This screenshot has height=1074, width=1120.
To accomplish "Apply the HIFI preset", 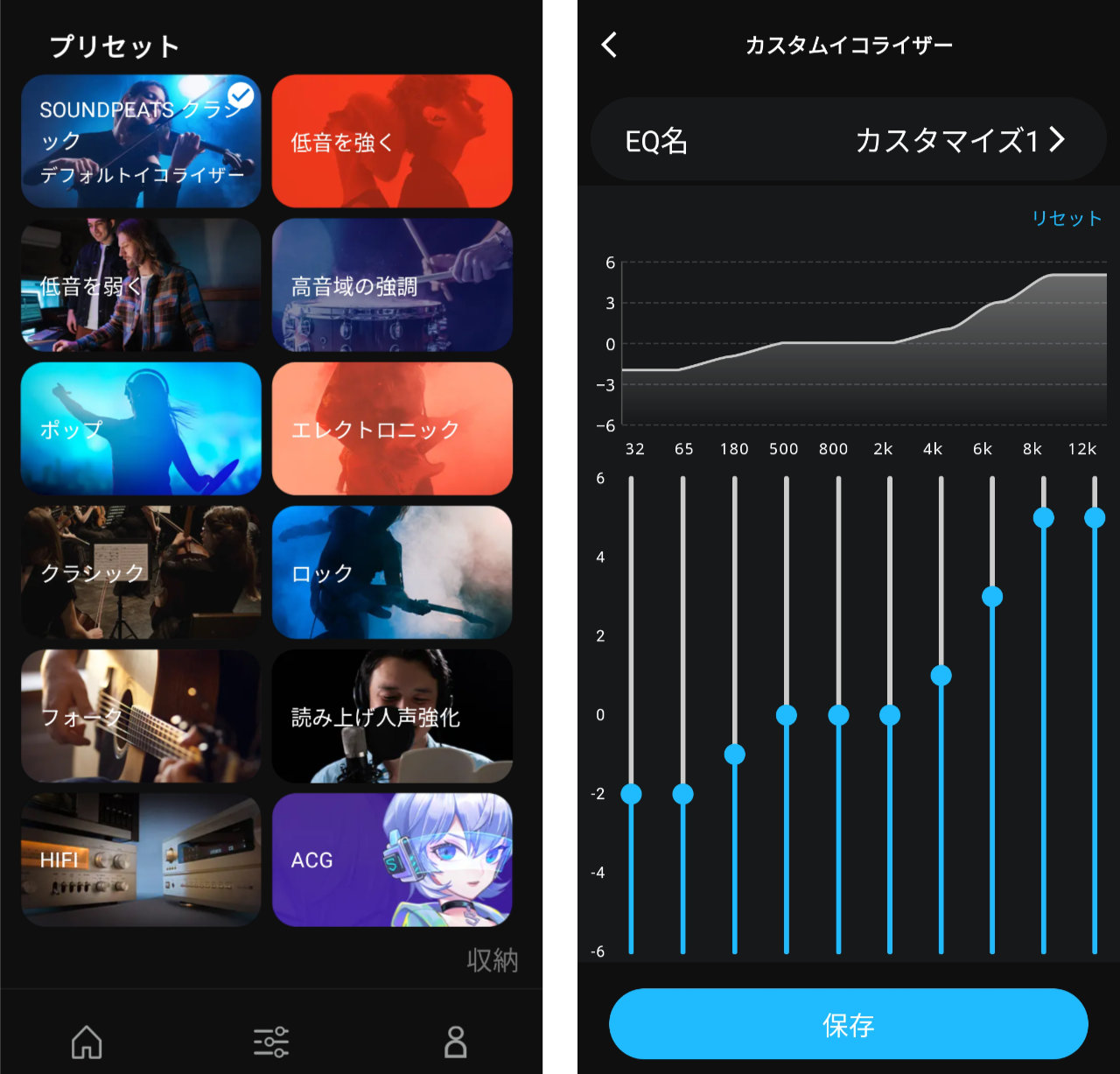I will coord(141,860).
